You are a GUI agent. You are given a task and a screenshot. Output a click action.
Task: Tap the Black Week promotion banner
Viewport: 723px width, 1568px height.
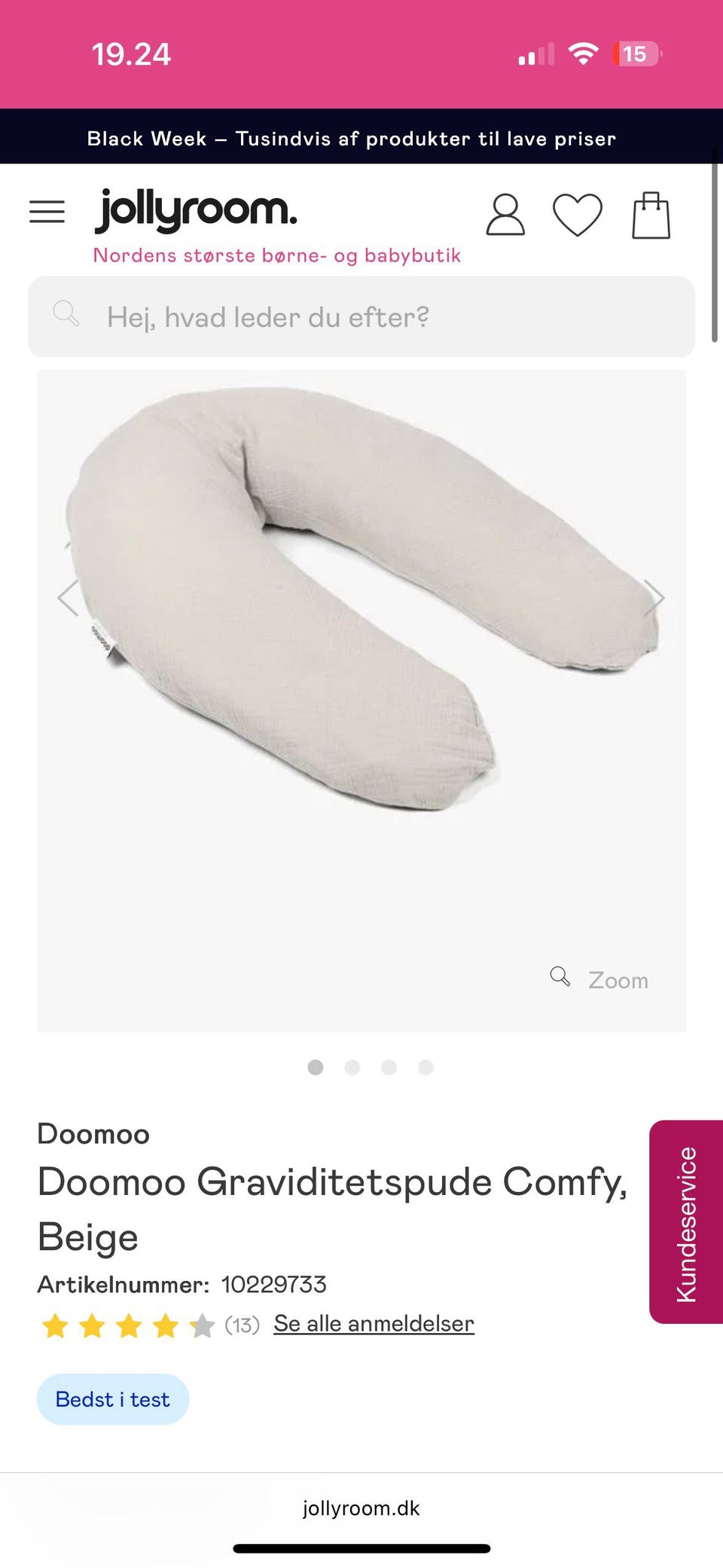coord(352,139)
